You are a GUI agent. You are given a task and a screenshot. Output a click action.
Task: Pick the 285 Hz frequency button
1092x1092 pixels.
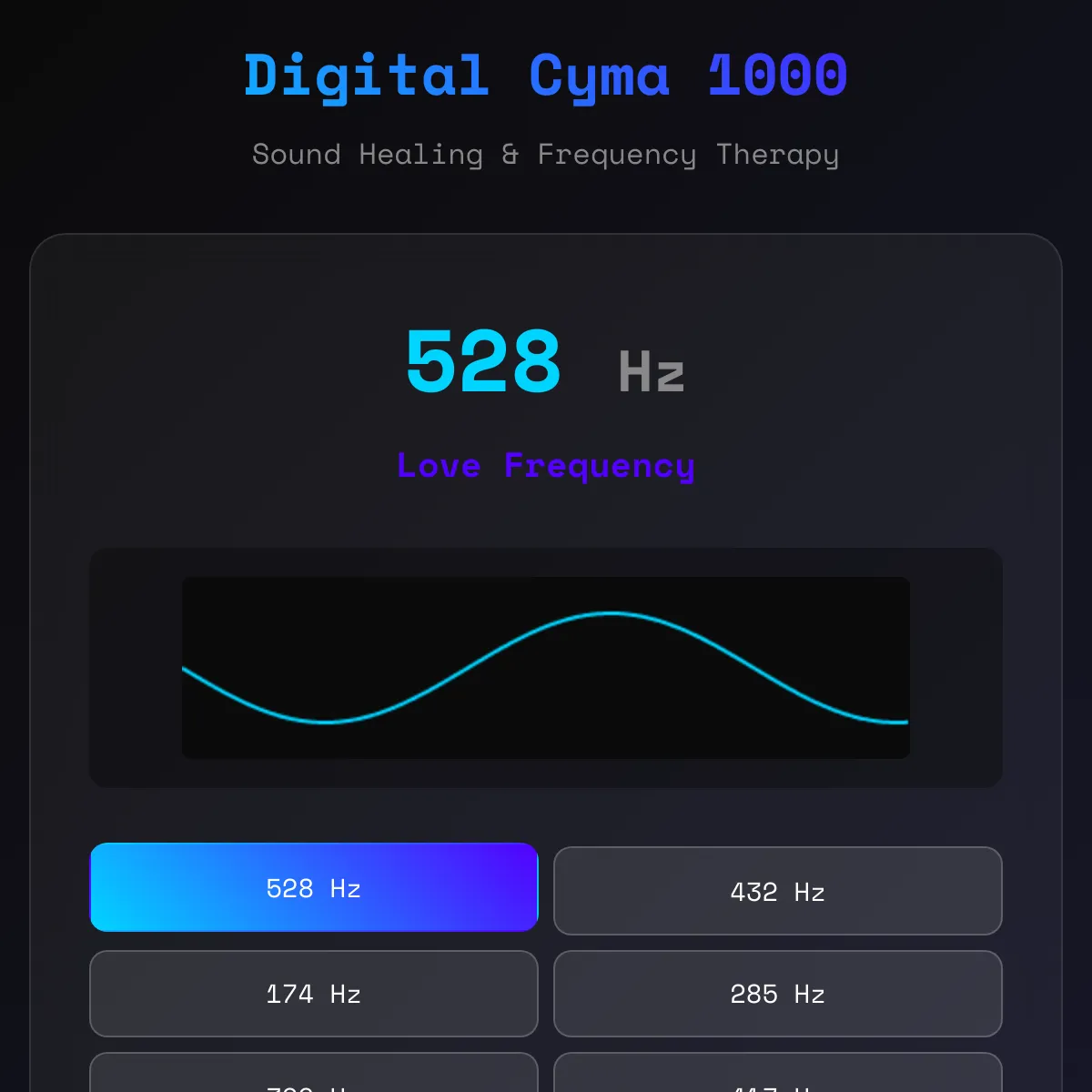777,993
